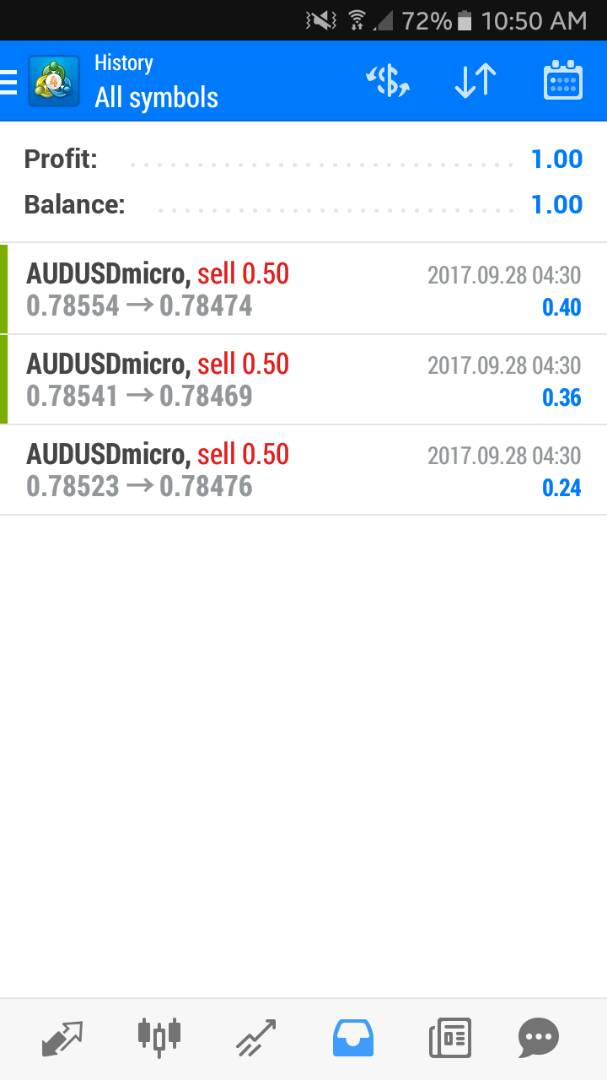Image resolution: width=607 pixels, height=1080 pixels.
Task: Open AUDUSDmicro trade with 0.24 profit
Action: [303, 470]
